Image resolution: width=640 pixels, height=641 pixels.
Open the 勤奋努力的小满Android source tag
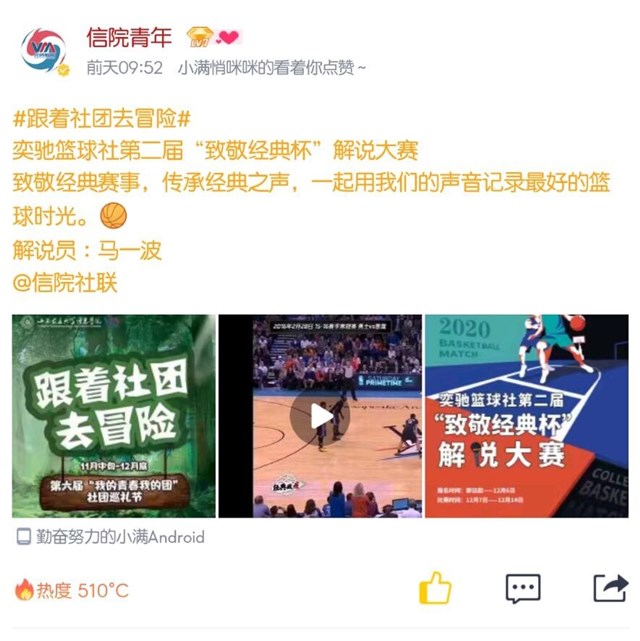point(110,537)
